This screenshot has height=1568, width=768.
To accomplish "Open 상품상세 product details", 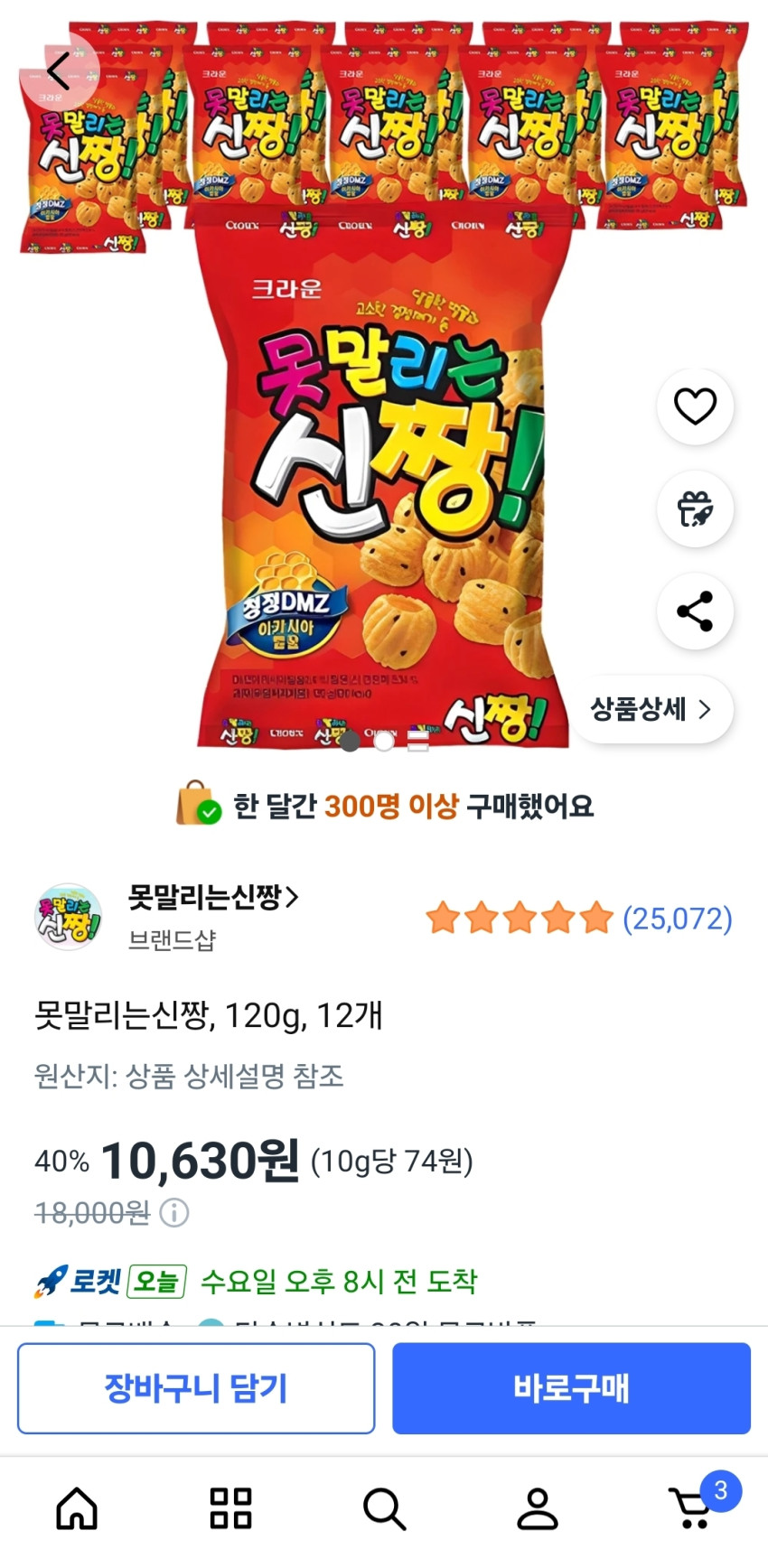I will pyautogui.click(x=651, y=710).
